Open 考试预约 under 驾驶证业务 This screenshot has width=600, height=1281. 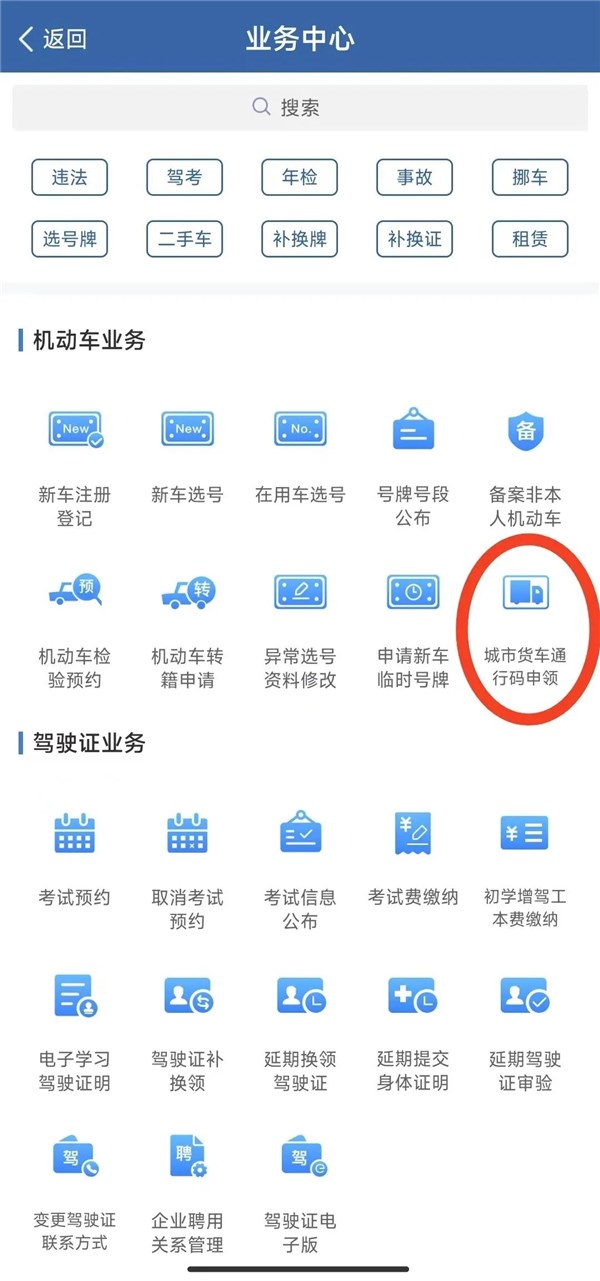pyautogui.click(x=75, y=859)
